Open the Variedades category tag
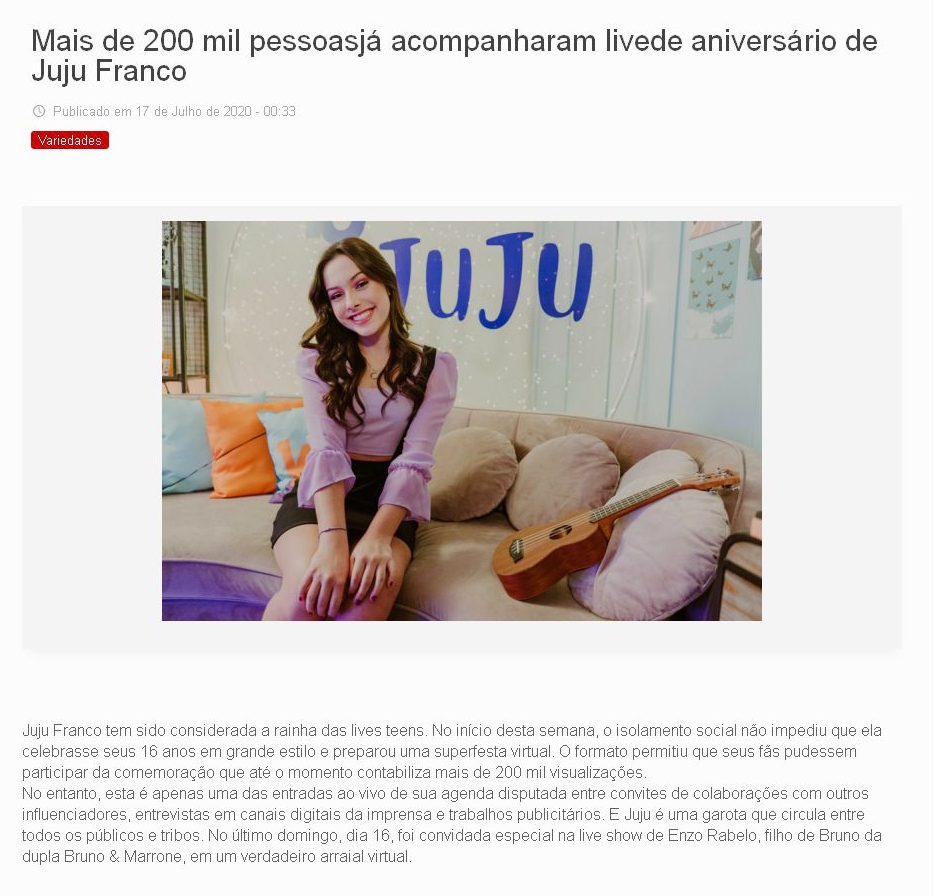This screenshot has height=896, width=935. point(69,141)
